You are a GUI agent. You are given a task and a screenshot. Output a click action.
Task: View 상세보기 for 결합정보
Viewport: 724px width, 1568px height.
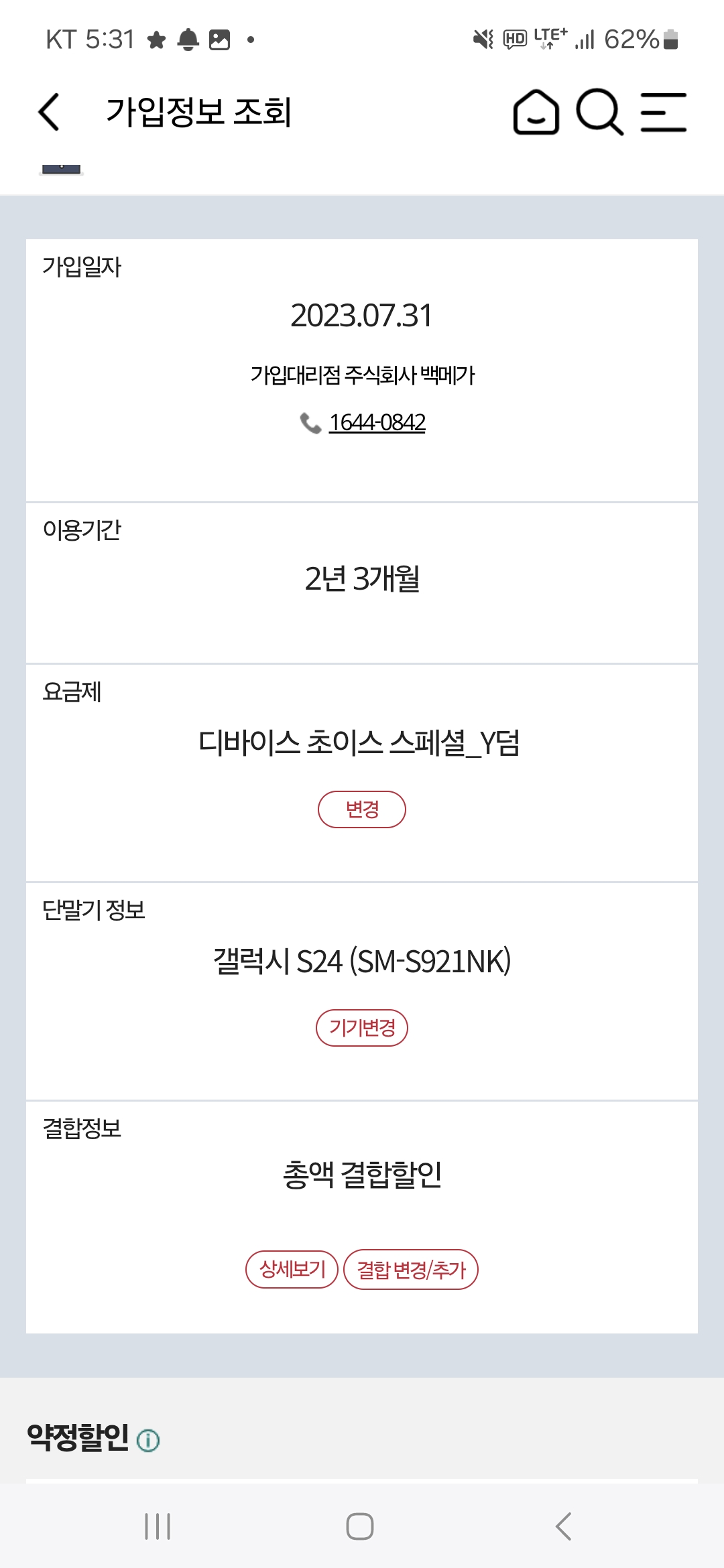(292, 1269)
